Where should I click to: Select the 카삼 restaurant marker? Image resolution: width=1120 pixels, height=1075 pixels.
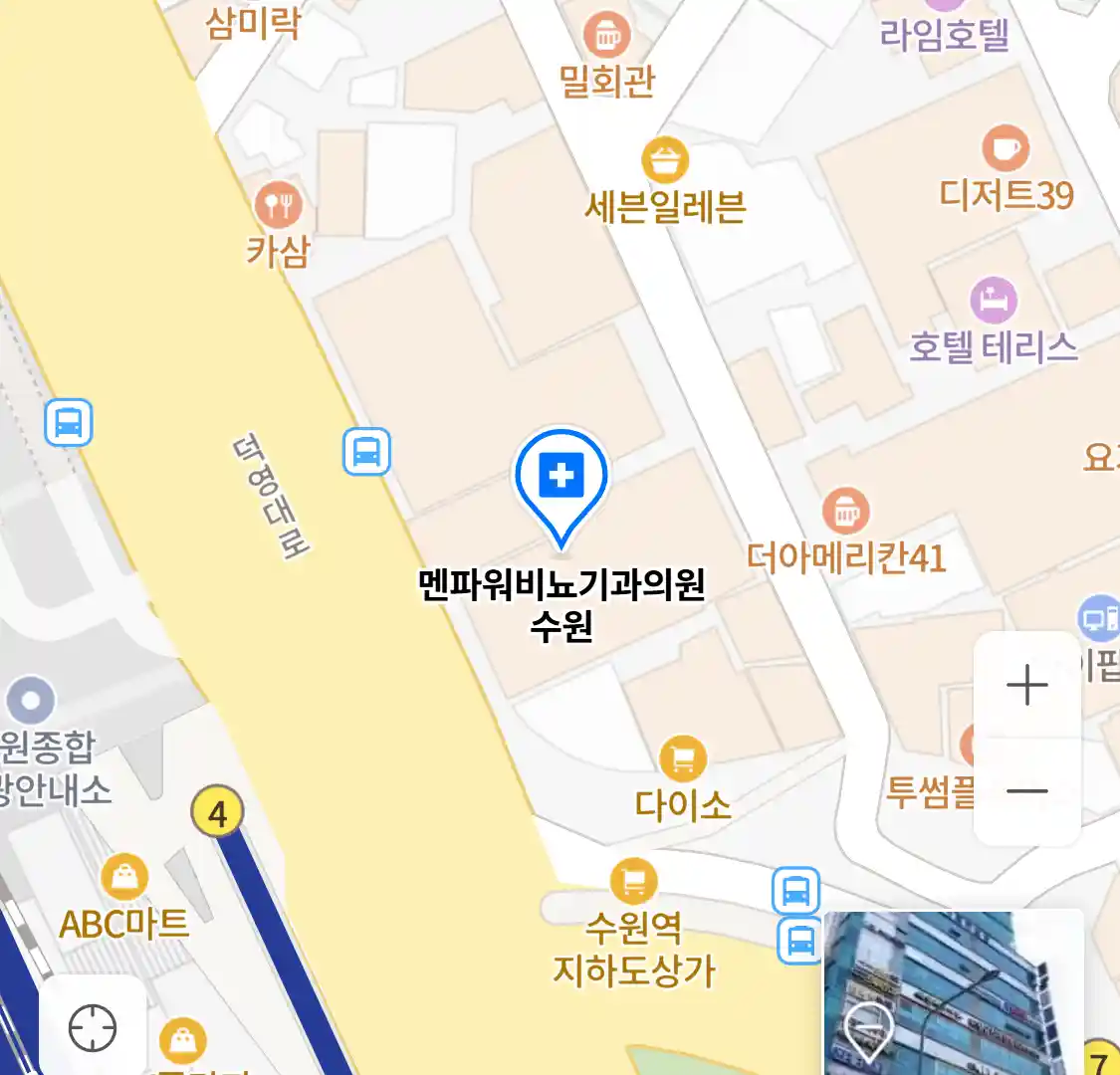pos(279,206)
